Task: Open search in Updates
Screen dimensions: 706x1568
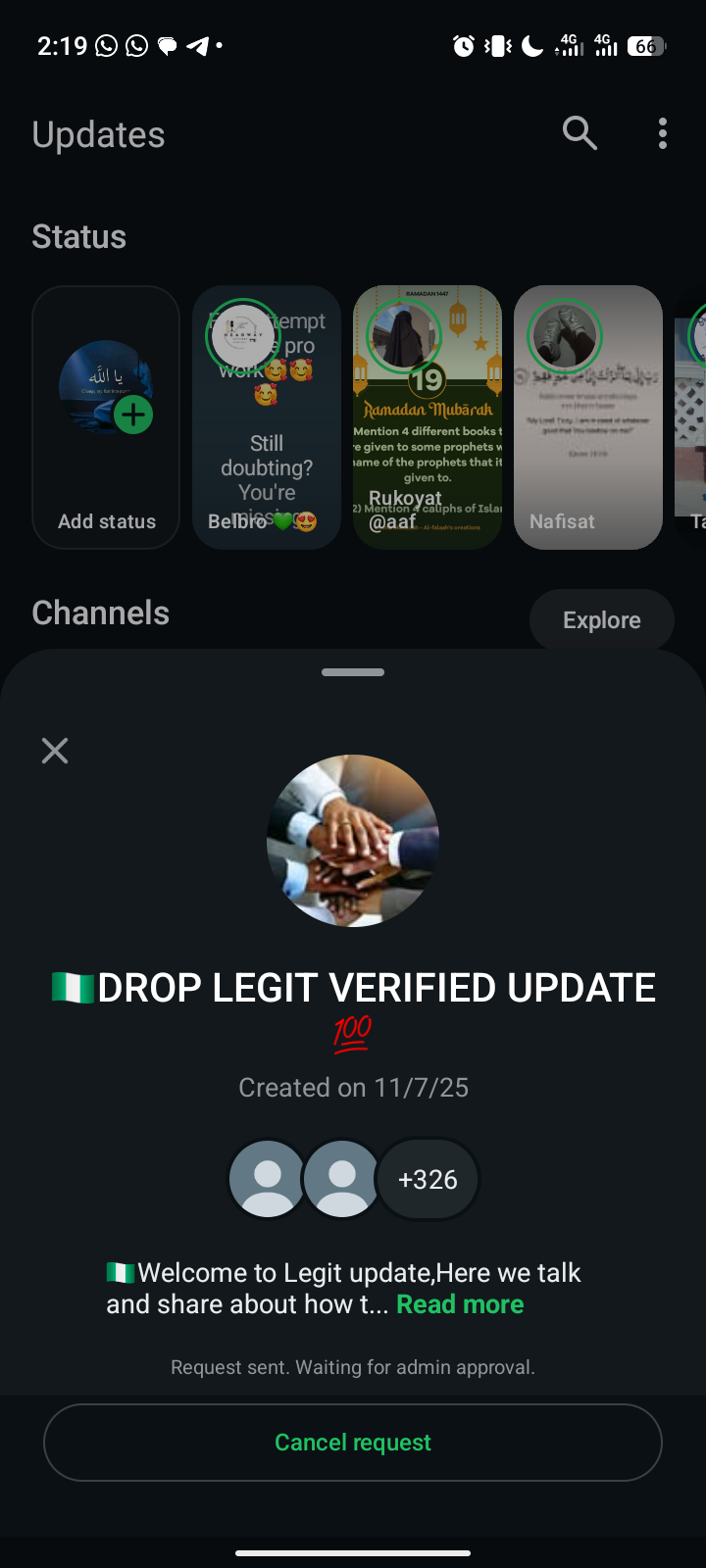Action: tap(580, 133)
